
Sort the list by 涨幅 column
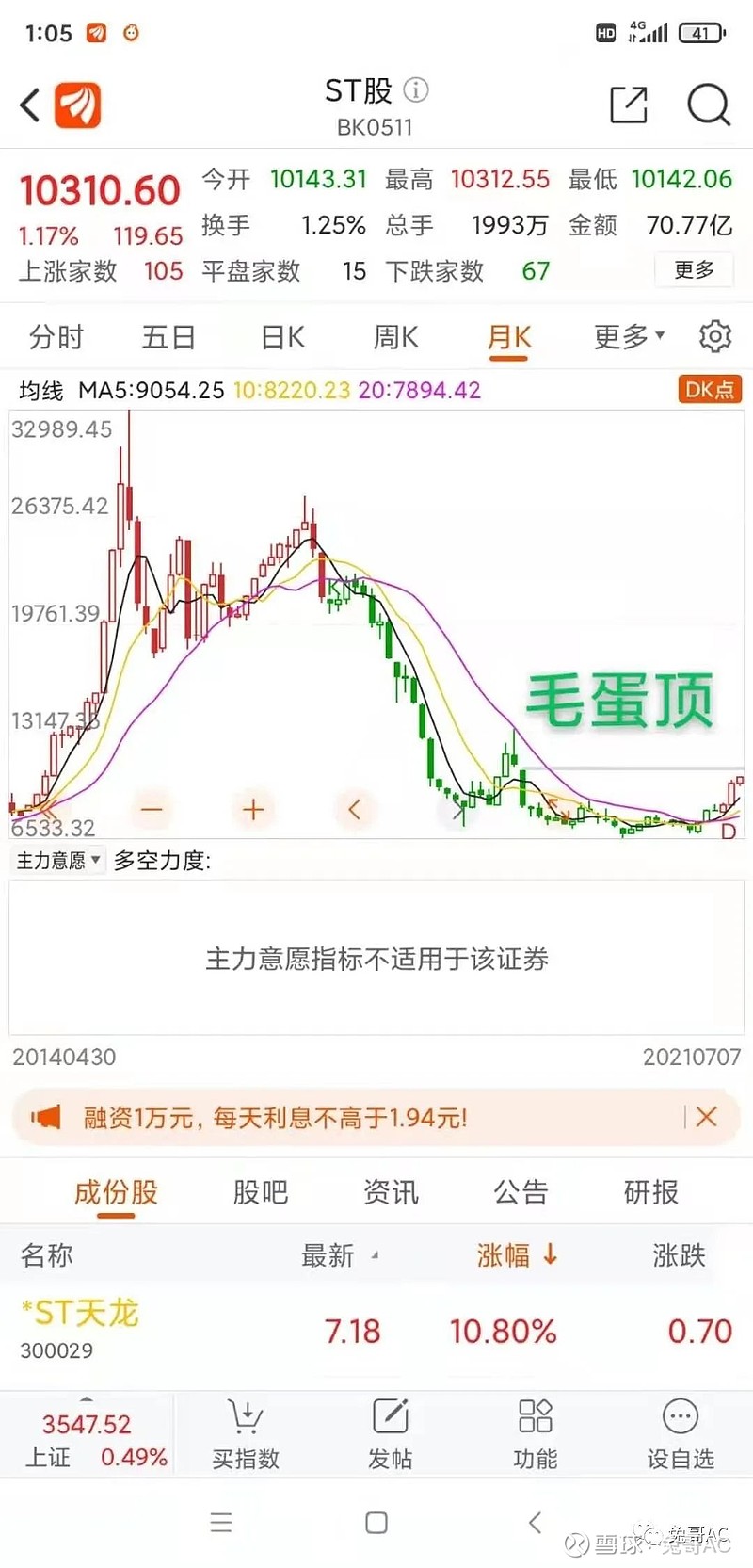(517, 1254)
